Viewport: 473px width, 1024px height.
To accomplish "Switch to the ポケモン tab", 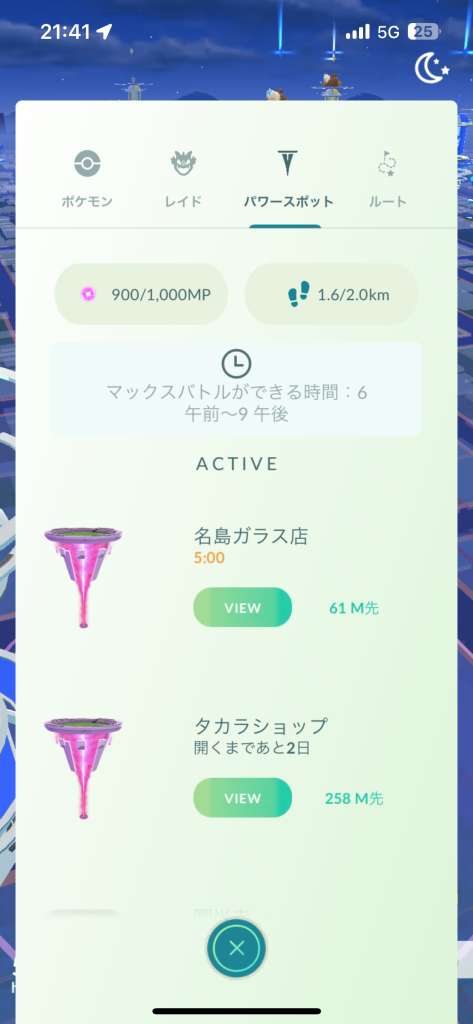I will (87, 178).
